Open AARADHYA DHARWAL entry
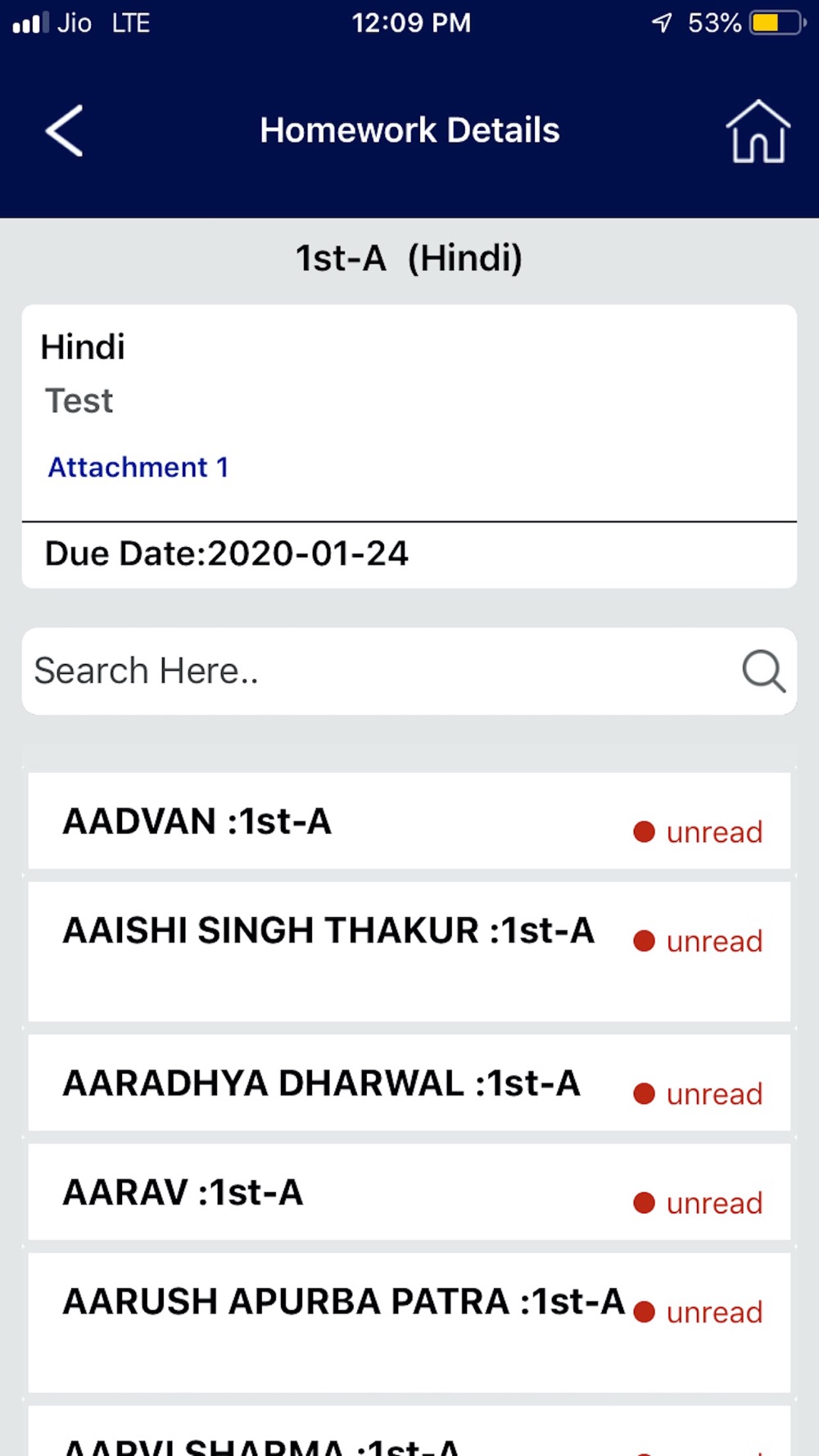The image size is (819, 1456). [409, 1083]
